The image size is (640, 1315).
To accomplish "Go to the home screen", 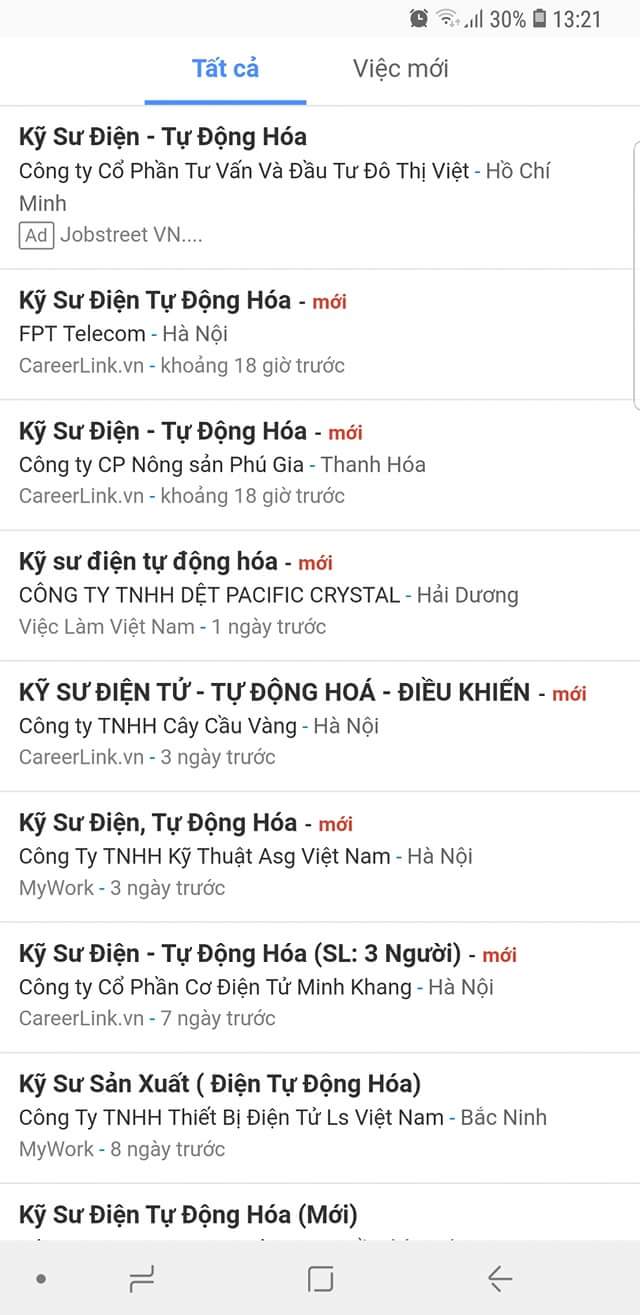I will (321, 1278).
